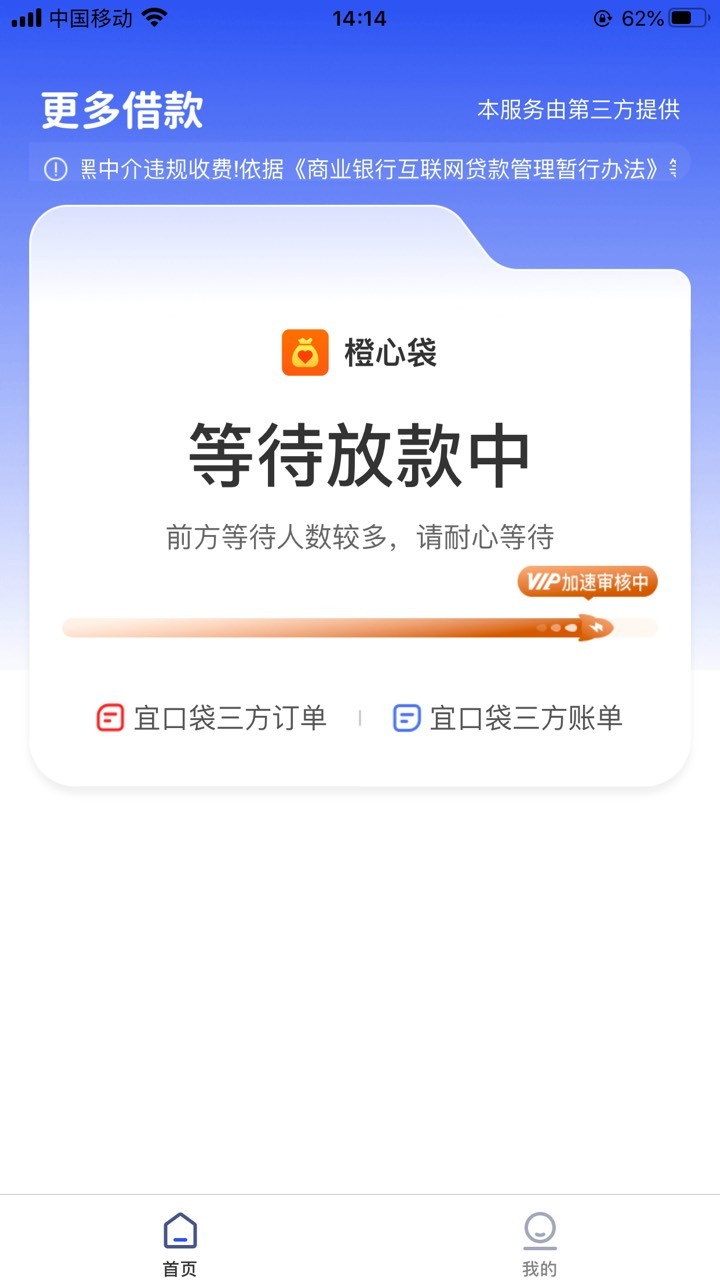Tap the VIP加速审核中 badge
The width and height of the screenshot is (720, 1280).
[x=587, y=582]
